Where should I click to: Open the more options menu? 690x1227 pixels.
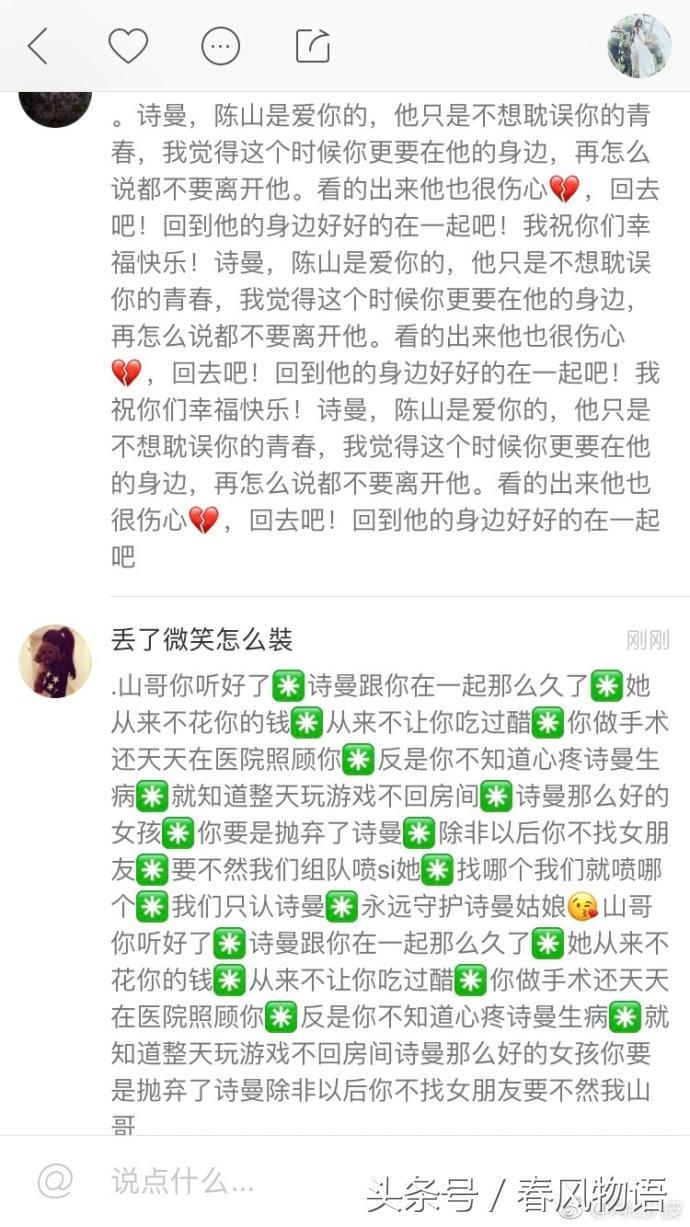click(220, 46)
